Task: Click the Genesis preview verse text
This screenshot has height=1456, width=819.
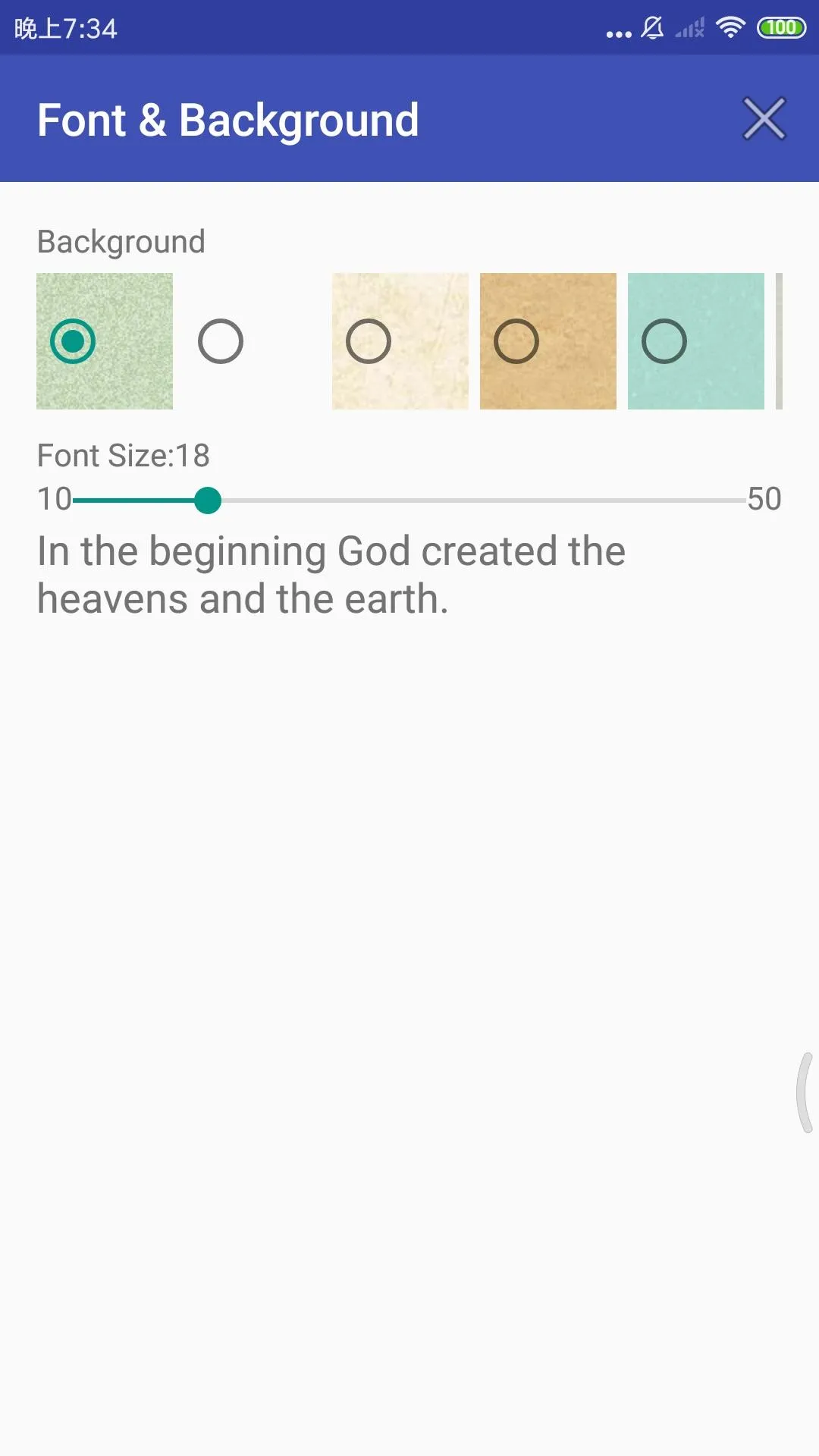Action: point(330,574)
